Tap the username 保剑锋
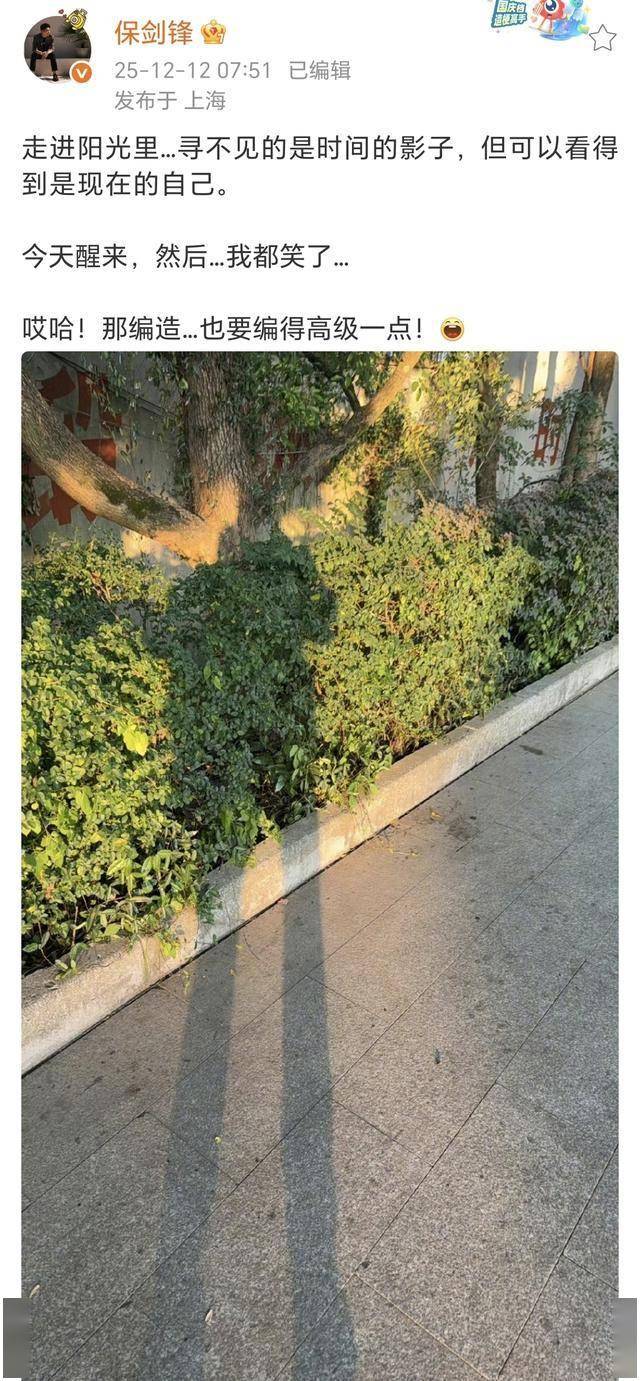This screenshot has height=1381, width=640. click(153, 33)
